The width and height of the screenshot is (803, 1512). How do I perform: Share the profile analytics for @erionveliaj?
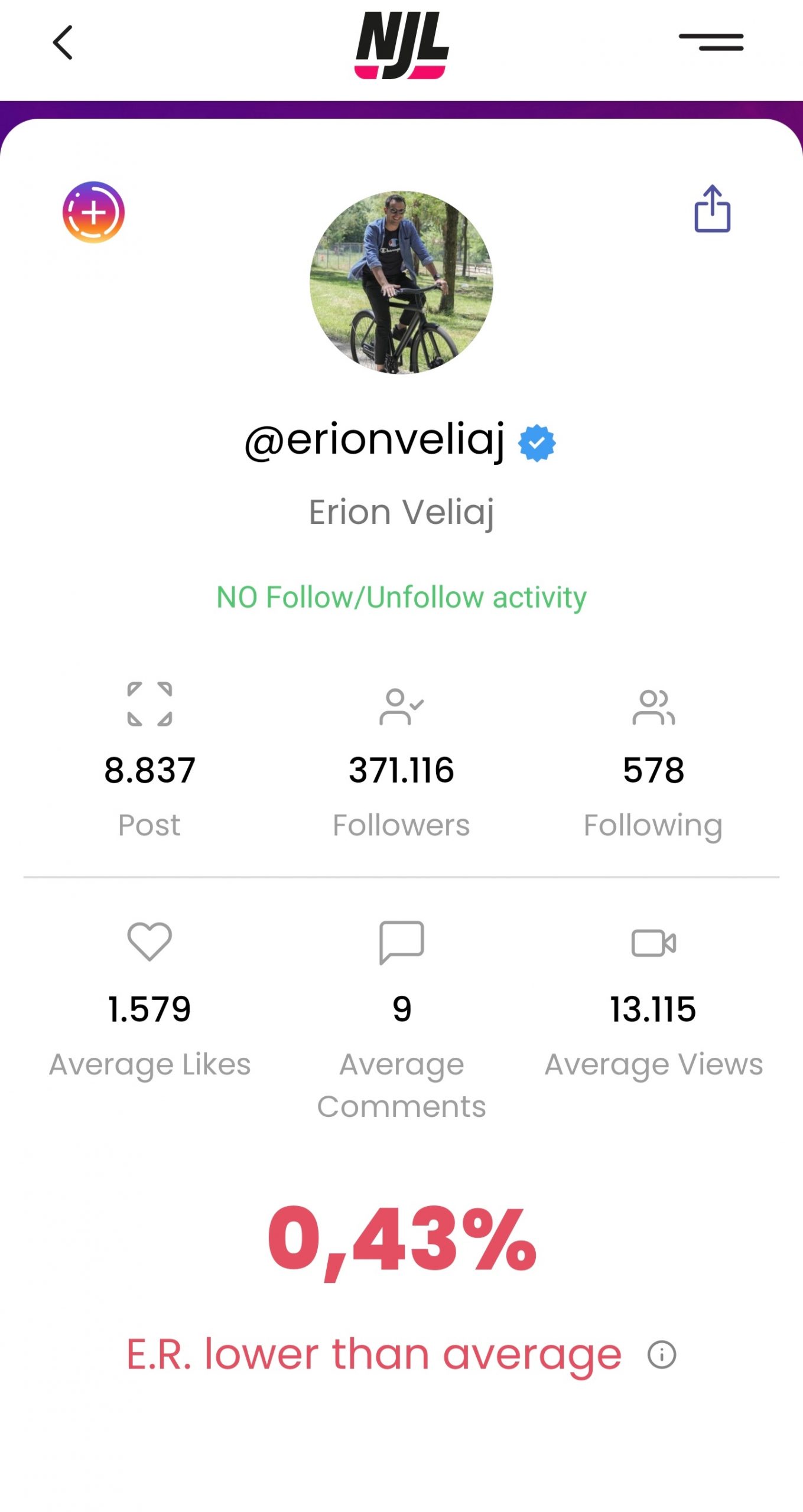pos(712,209)
